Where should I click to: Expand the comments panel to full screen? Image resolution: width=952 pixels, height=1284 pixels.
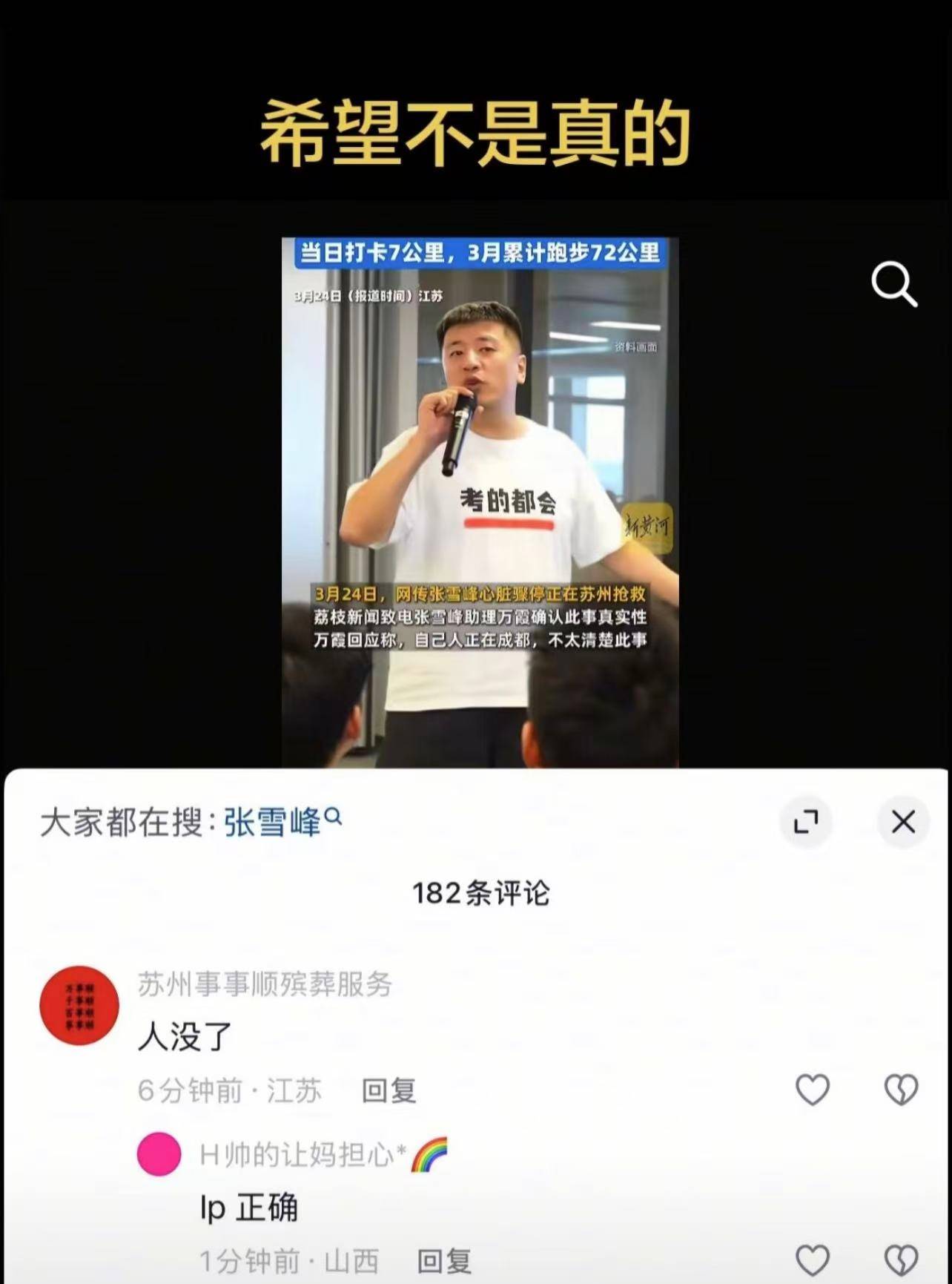806,822
